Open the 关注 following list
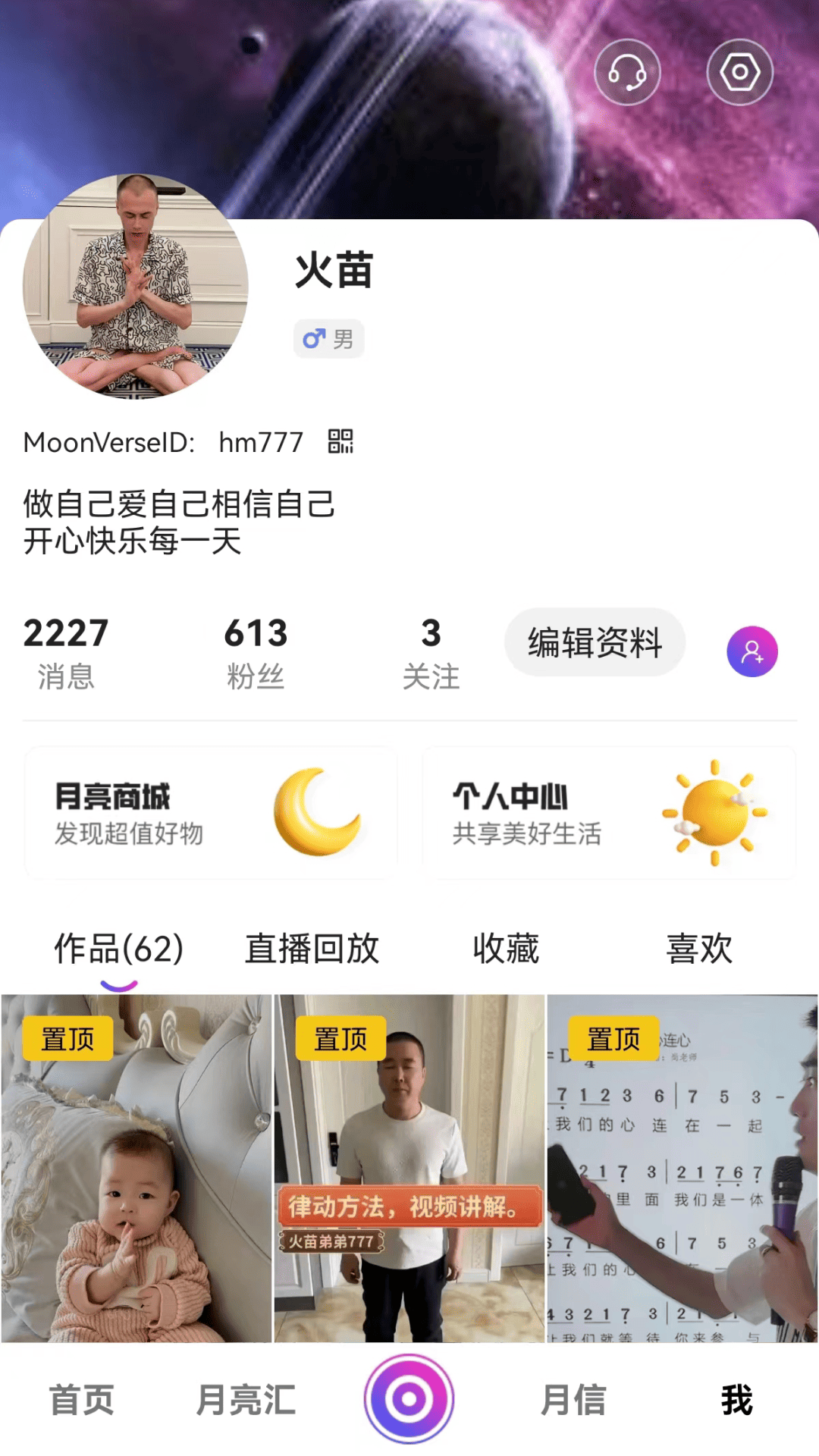The image size is (819, 1456). [431, 652]
